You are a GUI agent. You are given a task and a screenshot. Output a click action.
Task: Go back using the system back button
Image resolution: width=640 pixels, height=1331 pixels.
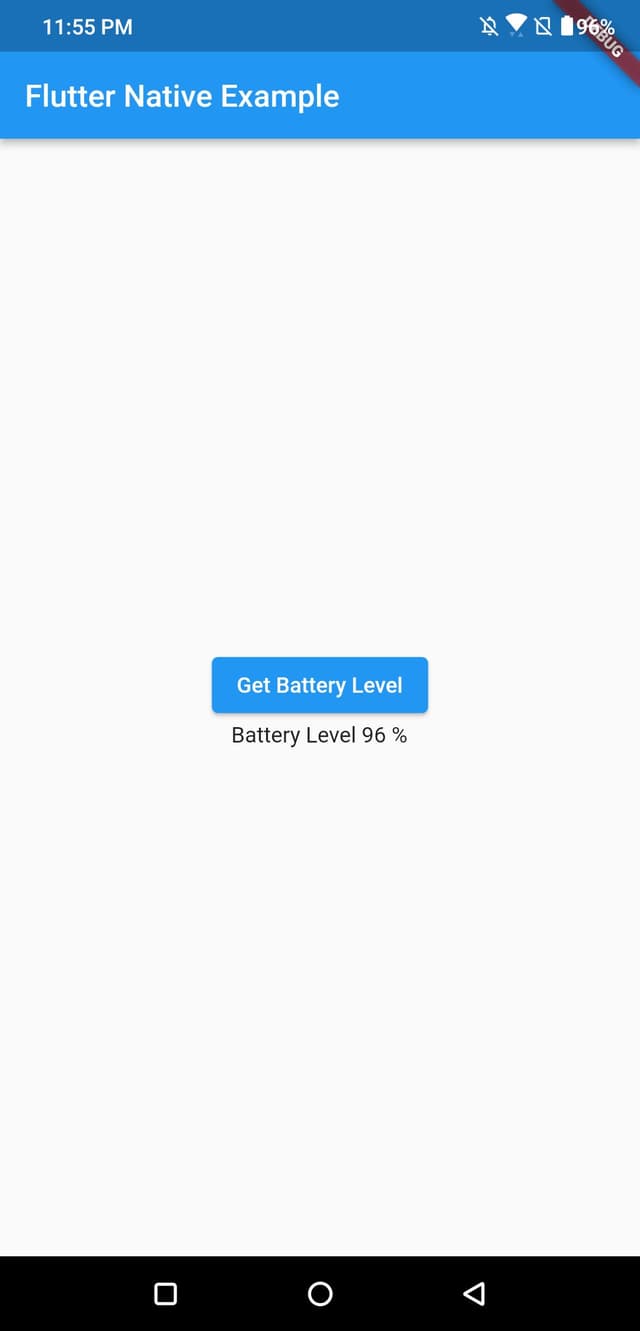coord(474,1294)
